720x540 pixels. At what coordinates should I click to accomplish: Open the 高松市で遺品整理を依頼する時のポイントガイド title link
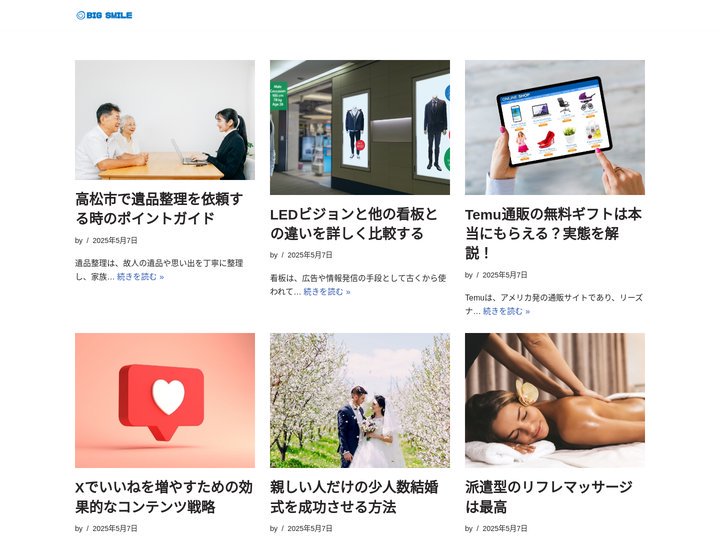point(158,208)
